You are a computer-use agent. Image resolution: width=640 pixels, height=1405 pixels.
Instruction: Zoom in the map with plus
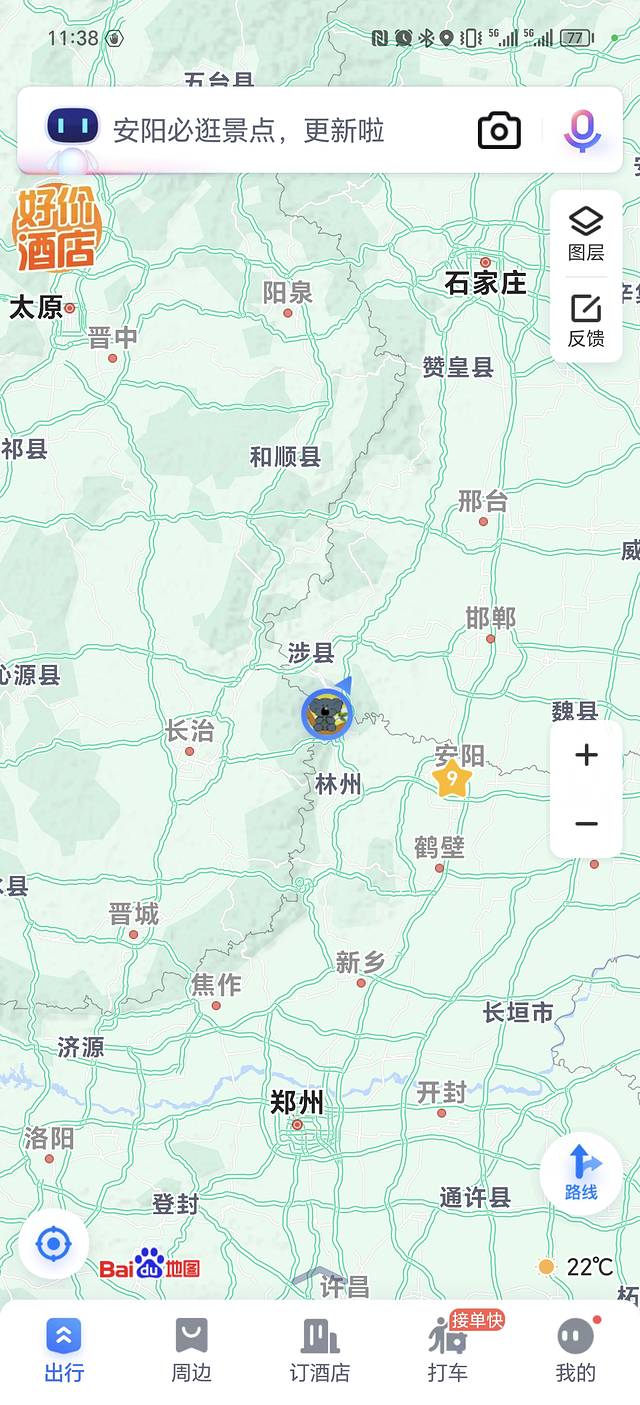pyautogui.click(x=586, y=755)
